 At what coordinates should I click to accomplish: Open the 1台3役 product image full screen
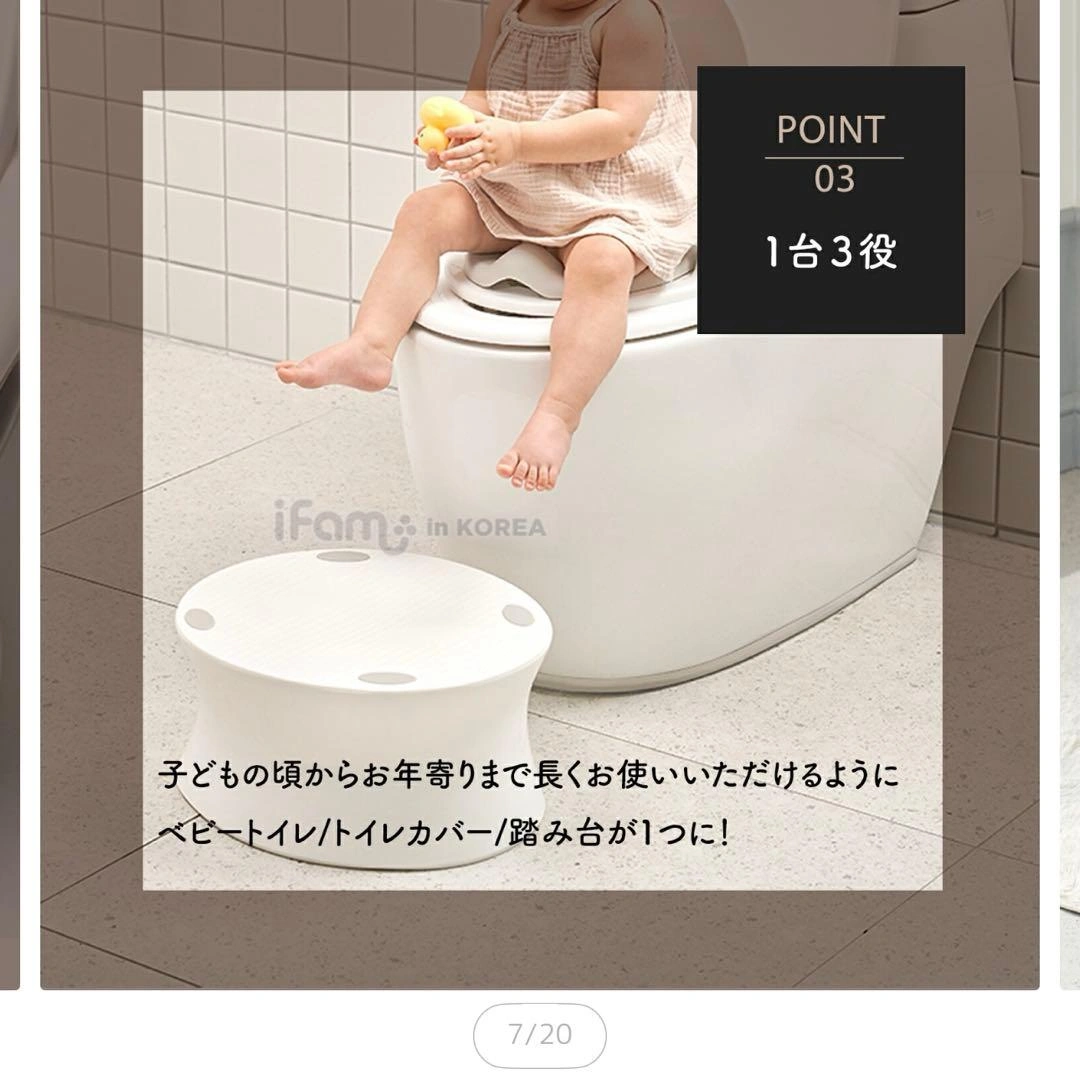pyautogui.click(x=540, y=490)
